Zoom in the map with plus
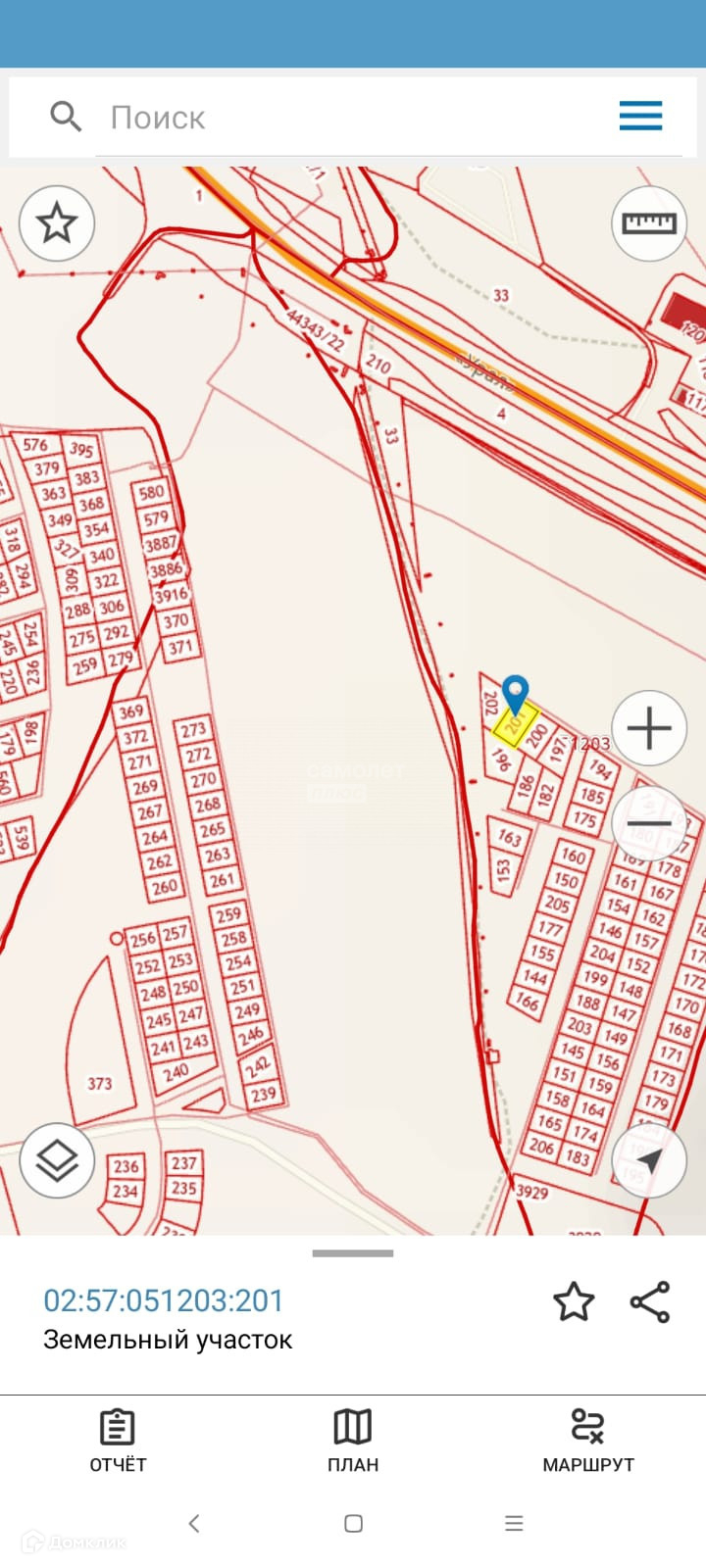 coord(649,728)
